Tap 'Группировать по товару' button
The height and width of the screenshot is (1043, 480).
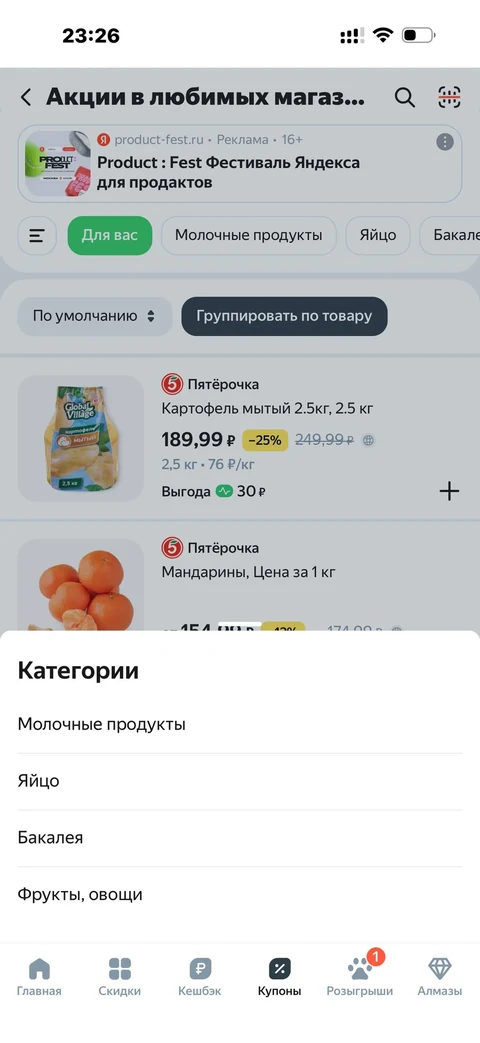(285, 316)
